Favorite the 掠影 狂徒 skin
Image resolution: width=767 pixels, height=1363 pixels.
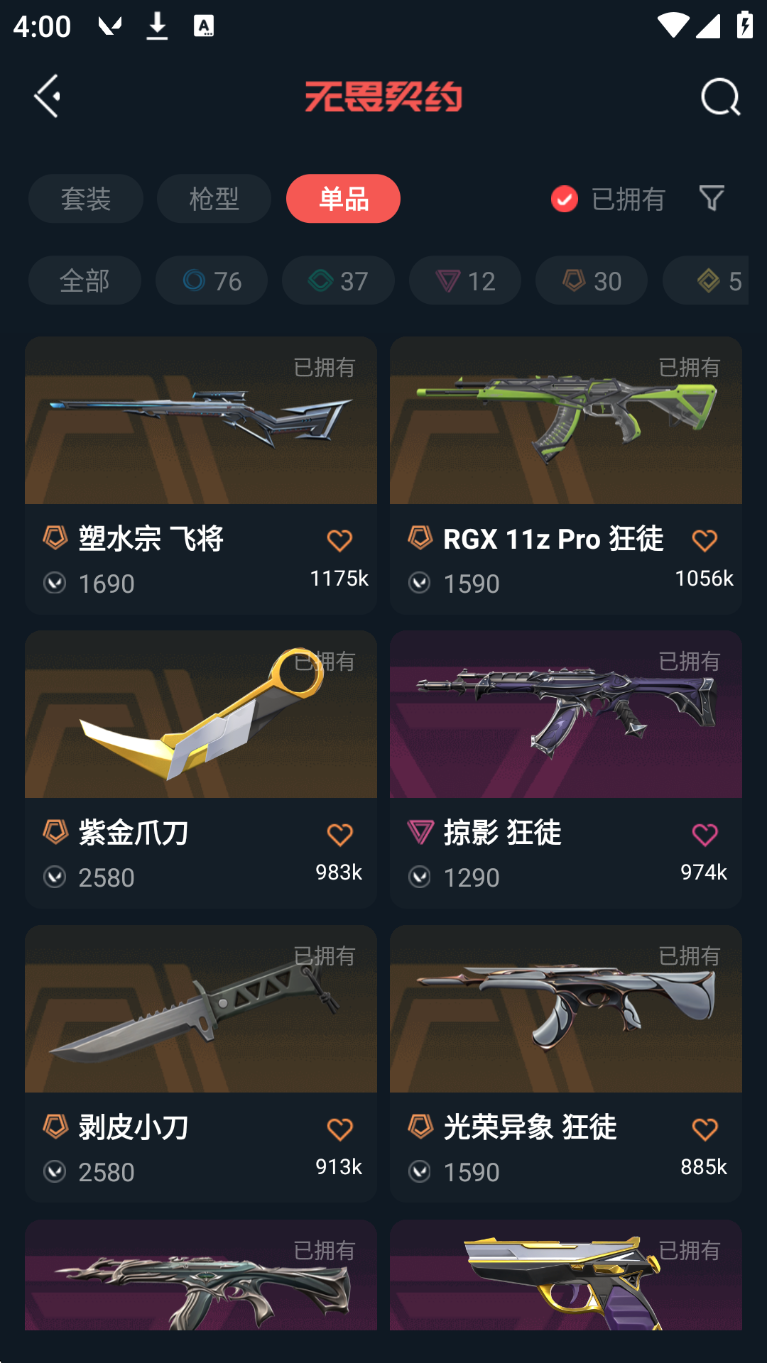point(704,835)
